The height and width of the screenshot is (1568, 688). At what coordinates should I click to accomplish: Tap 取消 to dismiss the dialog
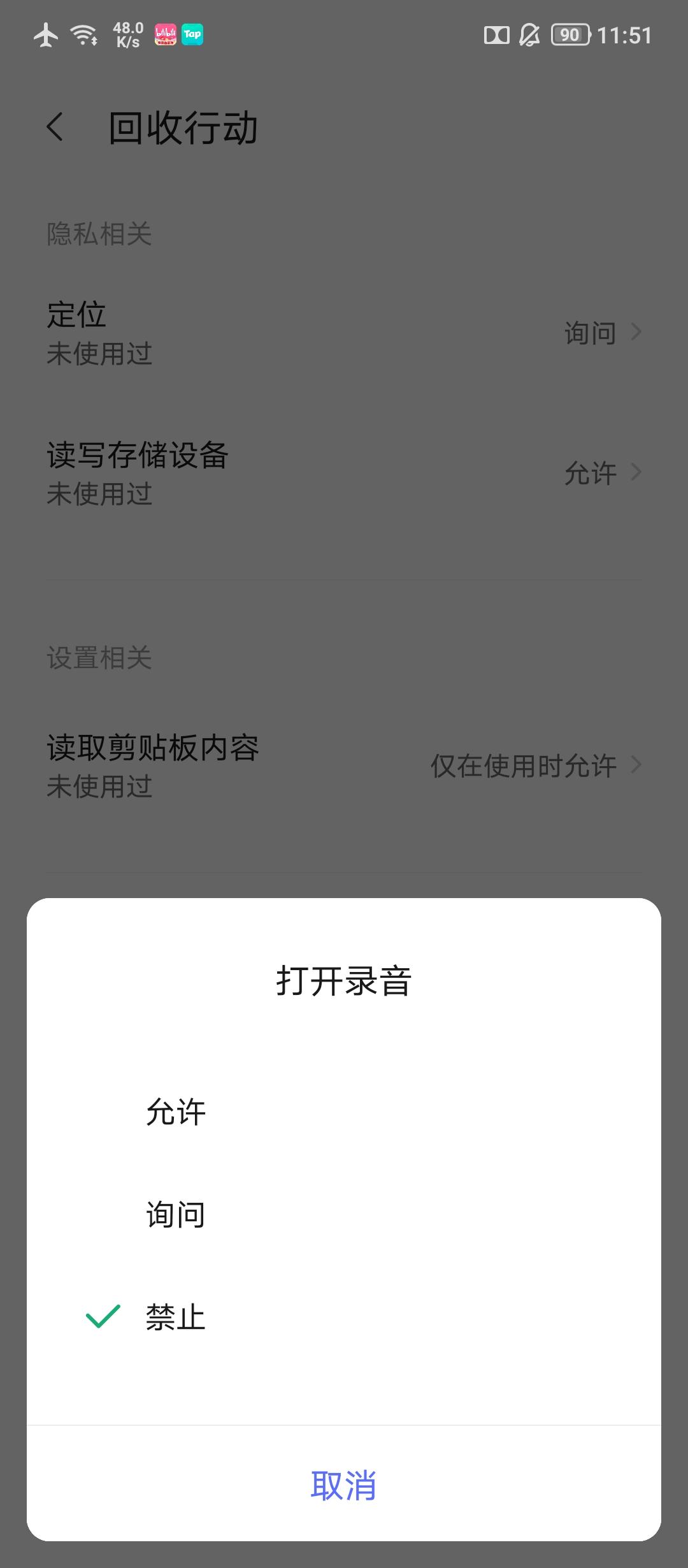point(343,1485)
